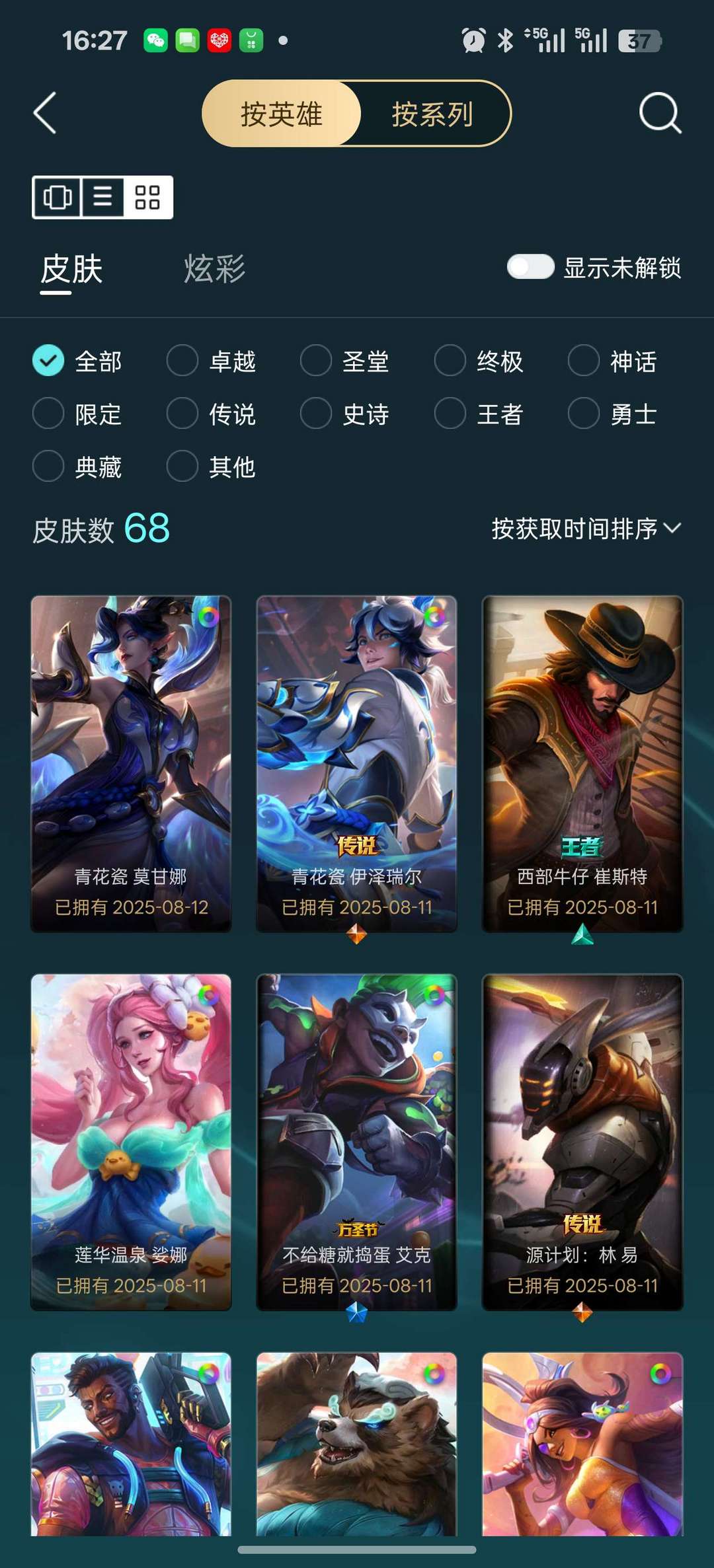Open the search magnifier icon
Screen dimensions: 714x1568
(660, 113)
